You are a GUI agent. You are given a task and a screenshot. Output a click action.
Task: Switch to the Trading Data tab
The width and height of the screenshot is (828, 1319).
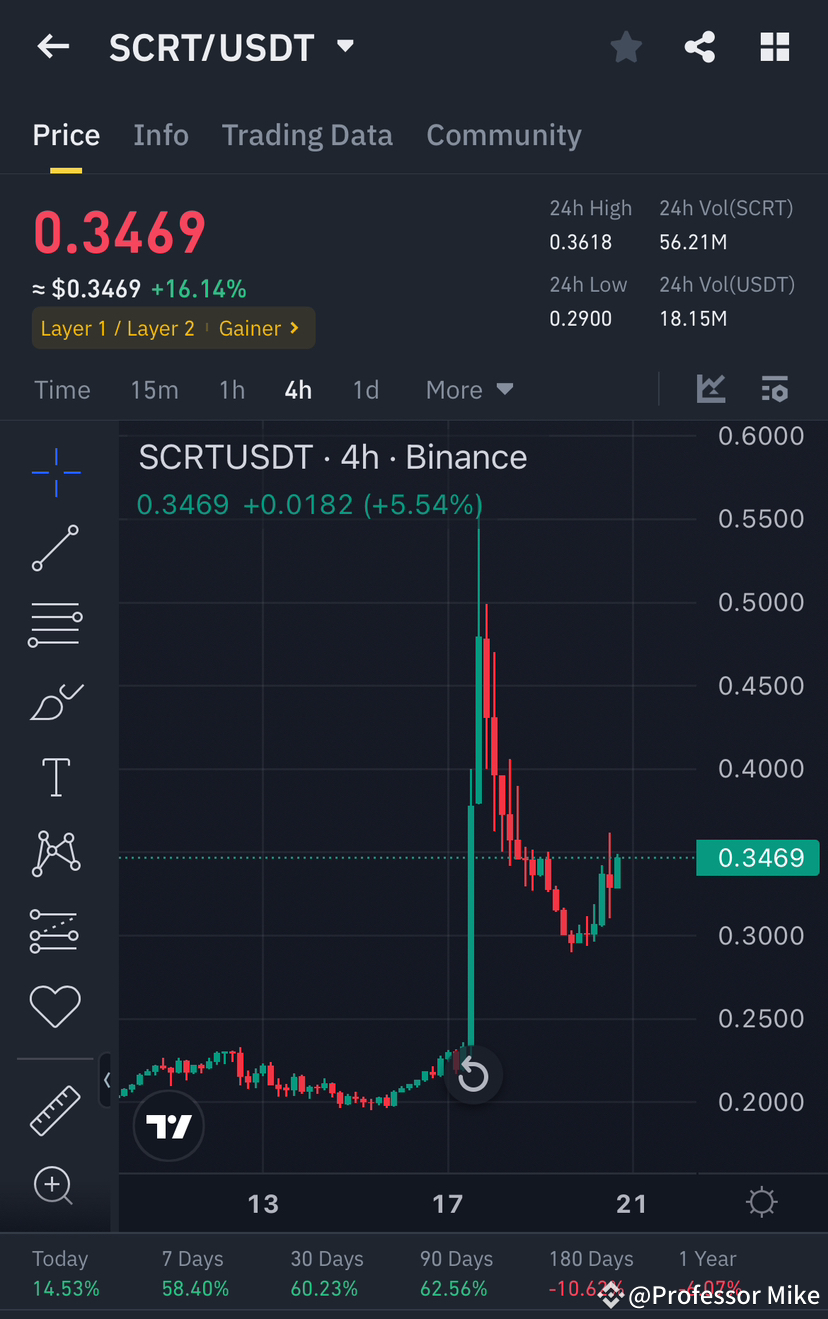[x=307, y=134]
